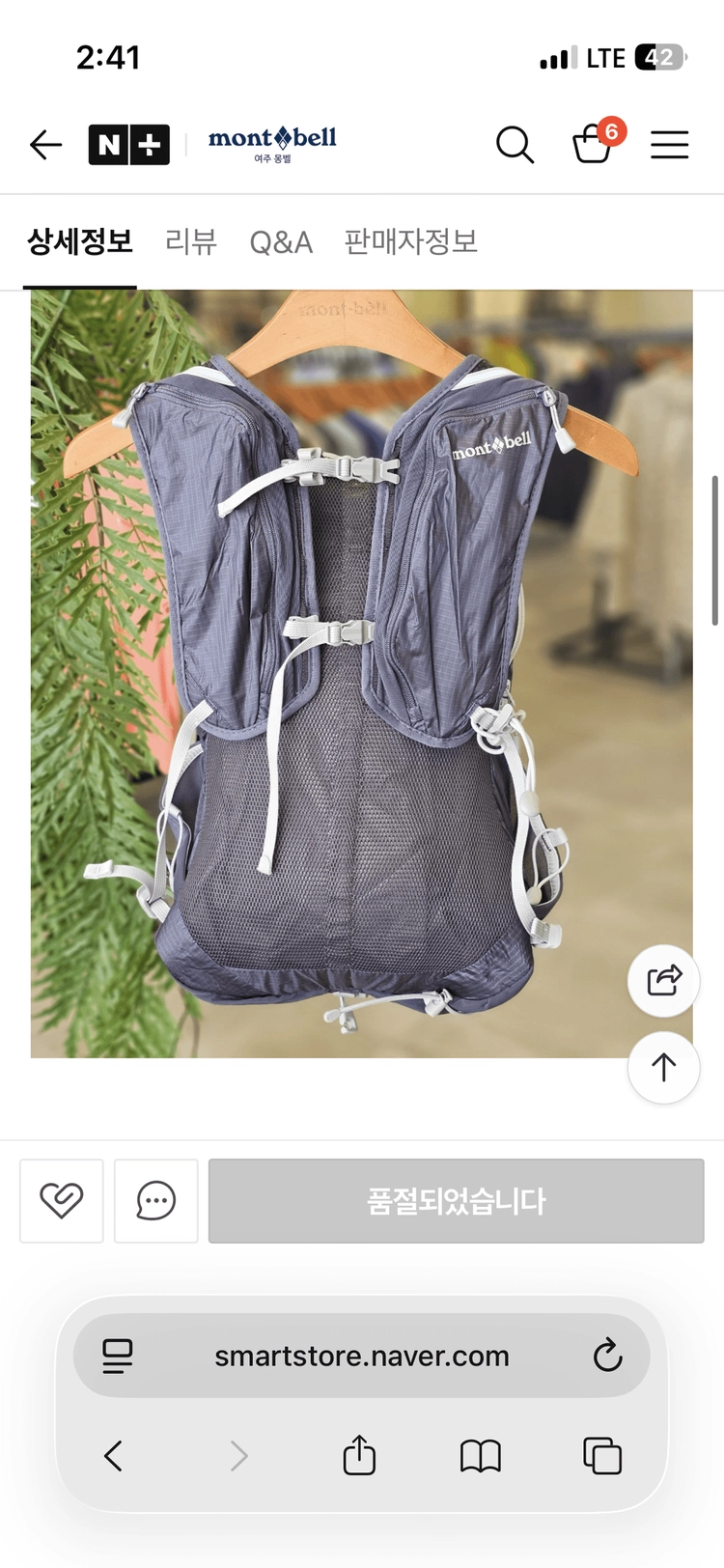Switch to the 리뷰 tab
The width and height of the screenshot is (724, 1568).
[x=191, y=241]
